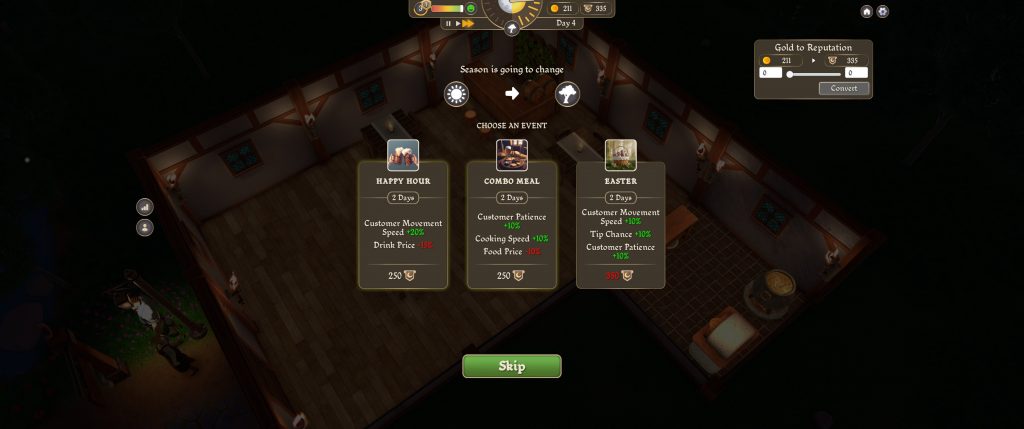Screen dimensions: 1024x429
Task: Open the home icon
Action: [x=867, y=12]
